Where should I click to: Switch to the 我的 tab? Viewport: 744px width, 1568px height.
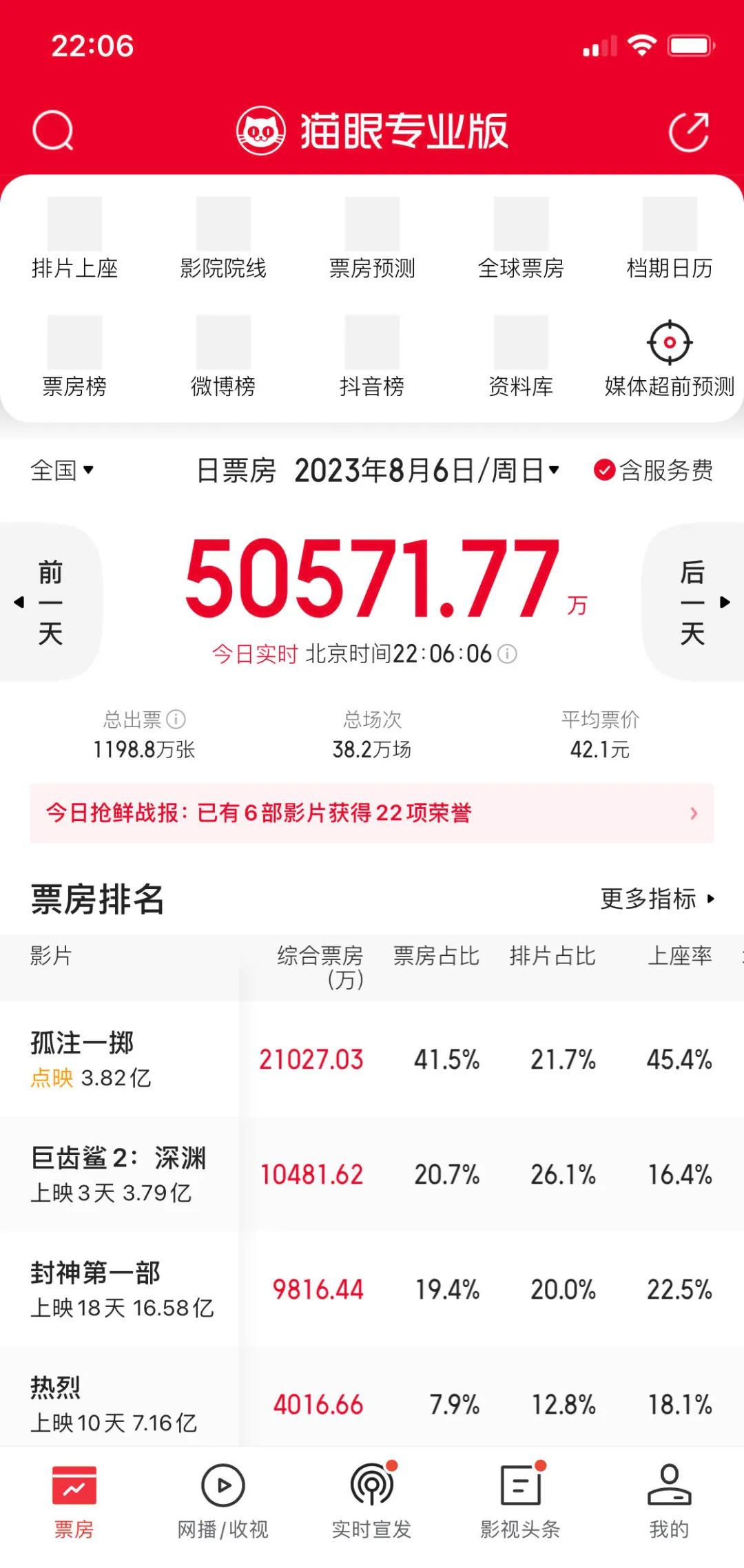(x=669, y=1502)
